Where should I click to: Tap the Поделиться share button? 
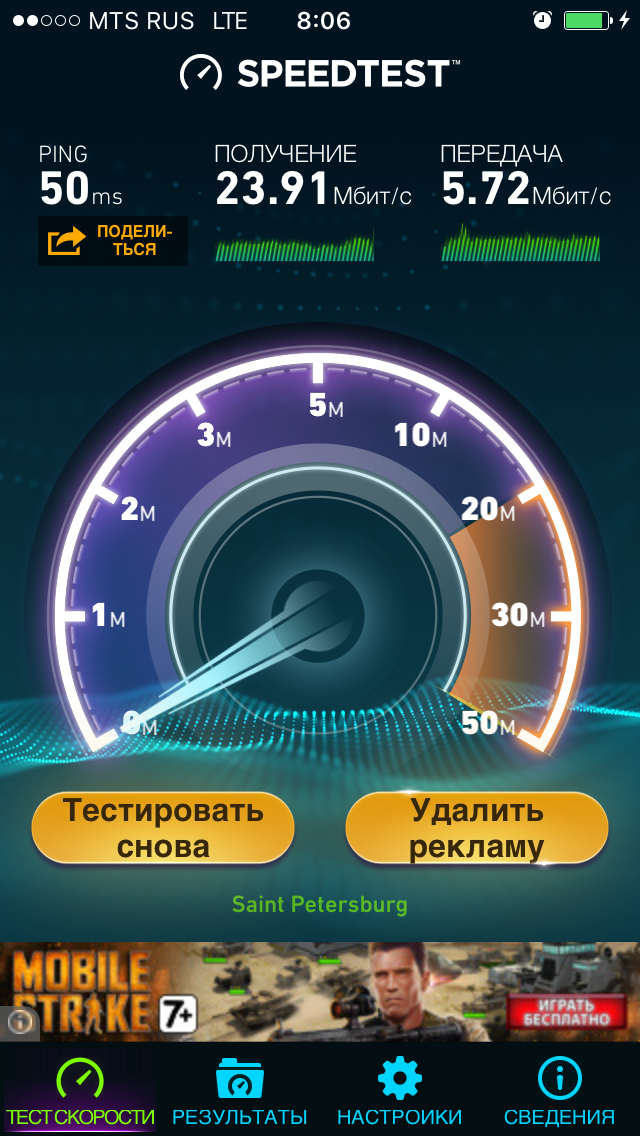(x=112, y=241)
